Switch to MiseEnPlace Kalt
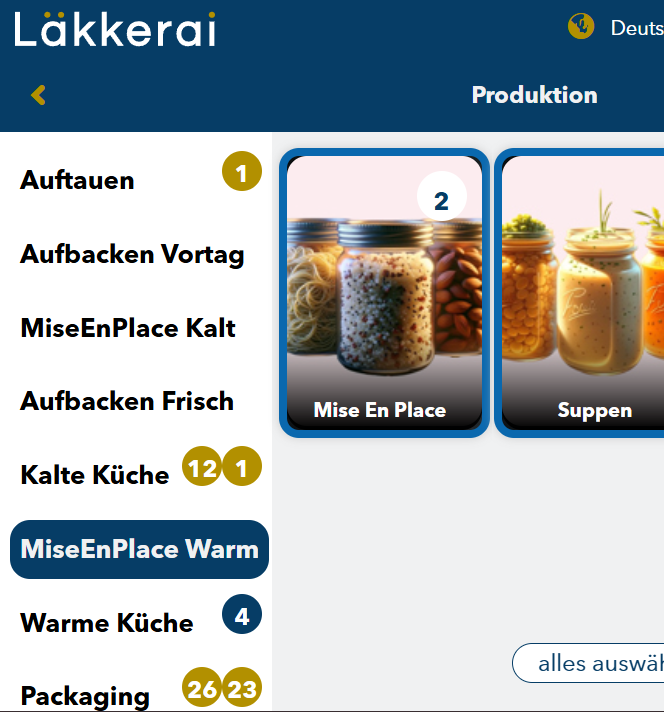This screenshot has height=712, width=664. (128, 328)
